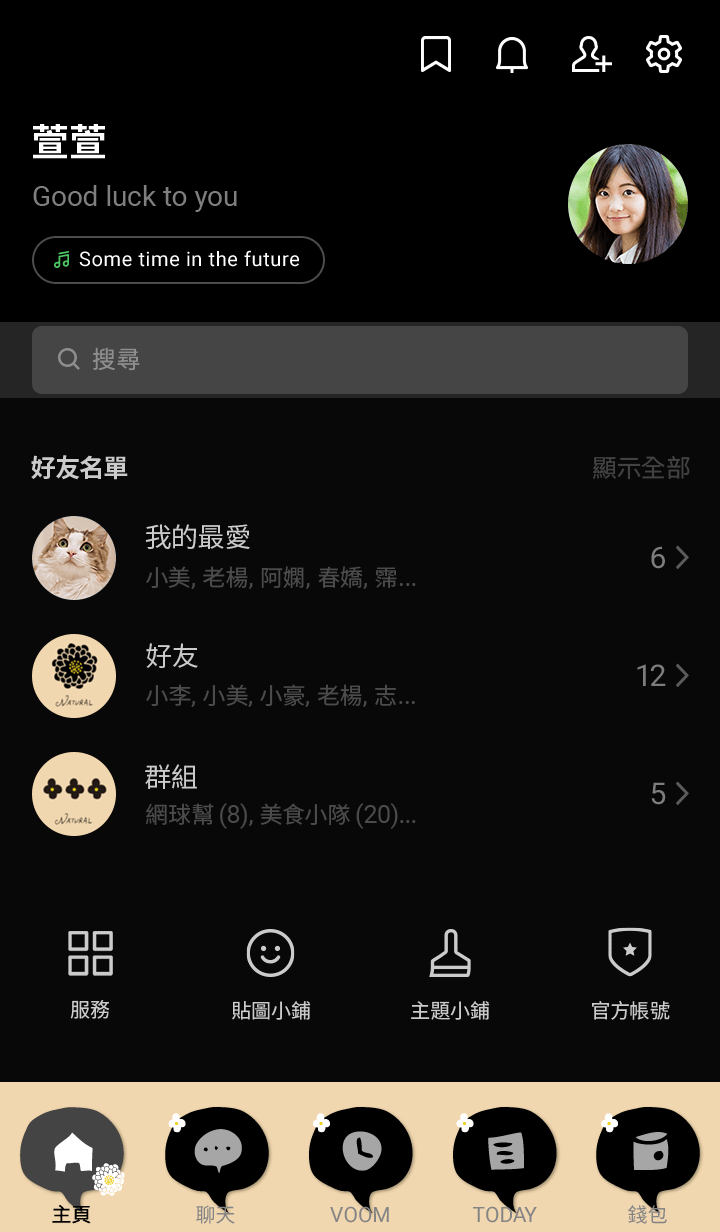Tap the add friend icon
Image resolution: width=720 pixels, height=1232 pixels.
(590, 55)
